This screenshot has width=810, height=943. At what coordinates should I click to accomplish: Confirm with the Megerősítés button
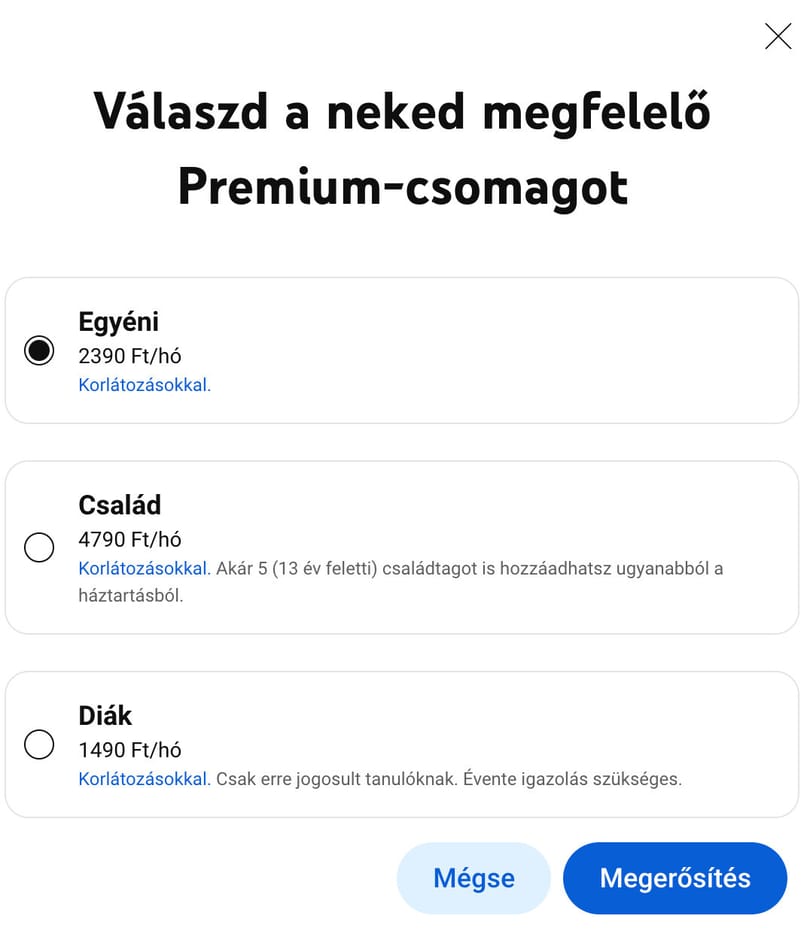tap(675, 878)
